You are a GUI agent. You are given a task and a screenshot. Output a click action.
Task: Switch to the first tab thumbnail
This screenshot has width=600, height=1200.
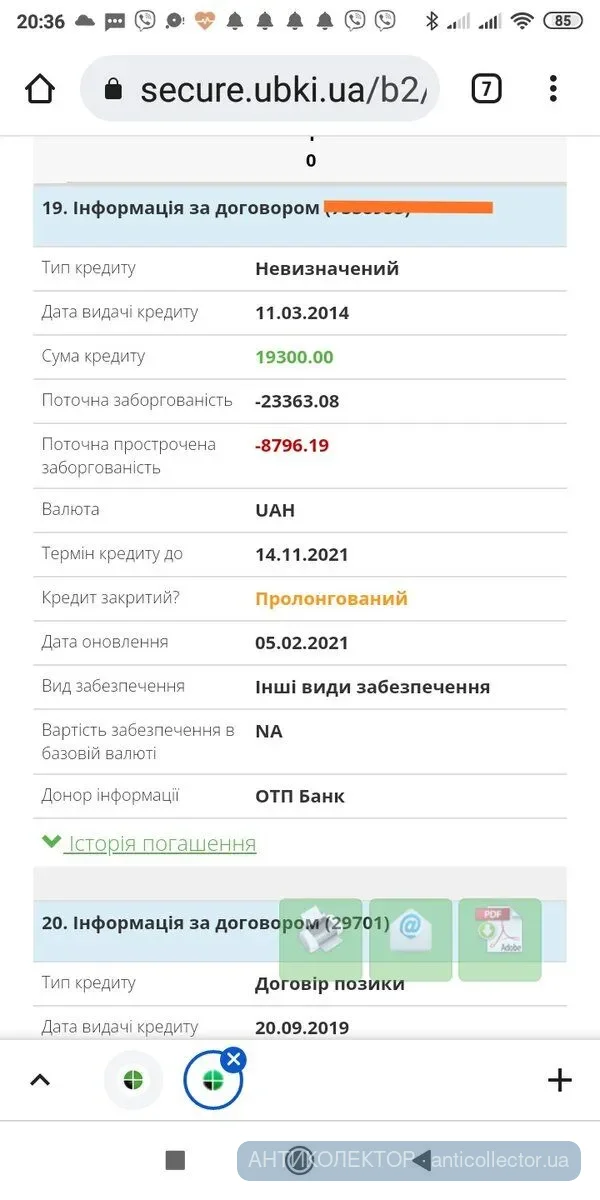(x=133, y=1080)
